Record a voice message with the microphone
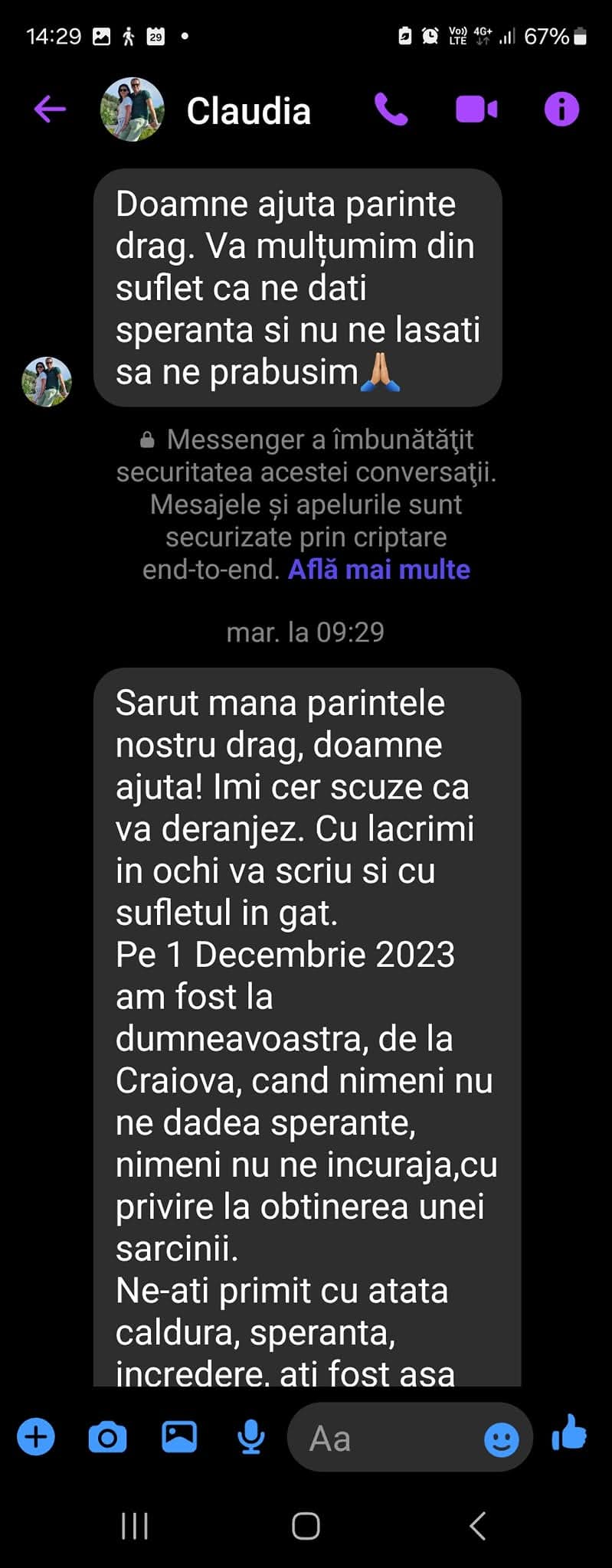The height and width of the screenshot is (1568, 612). (x=250, y=1437)
